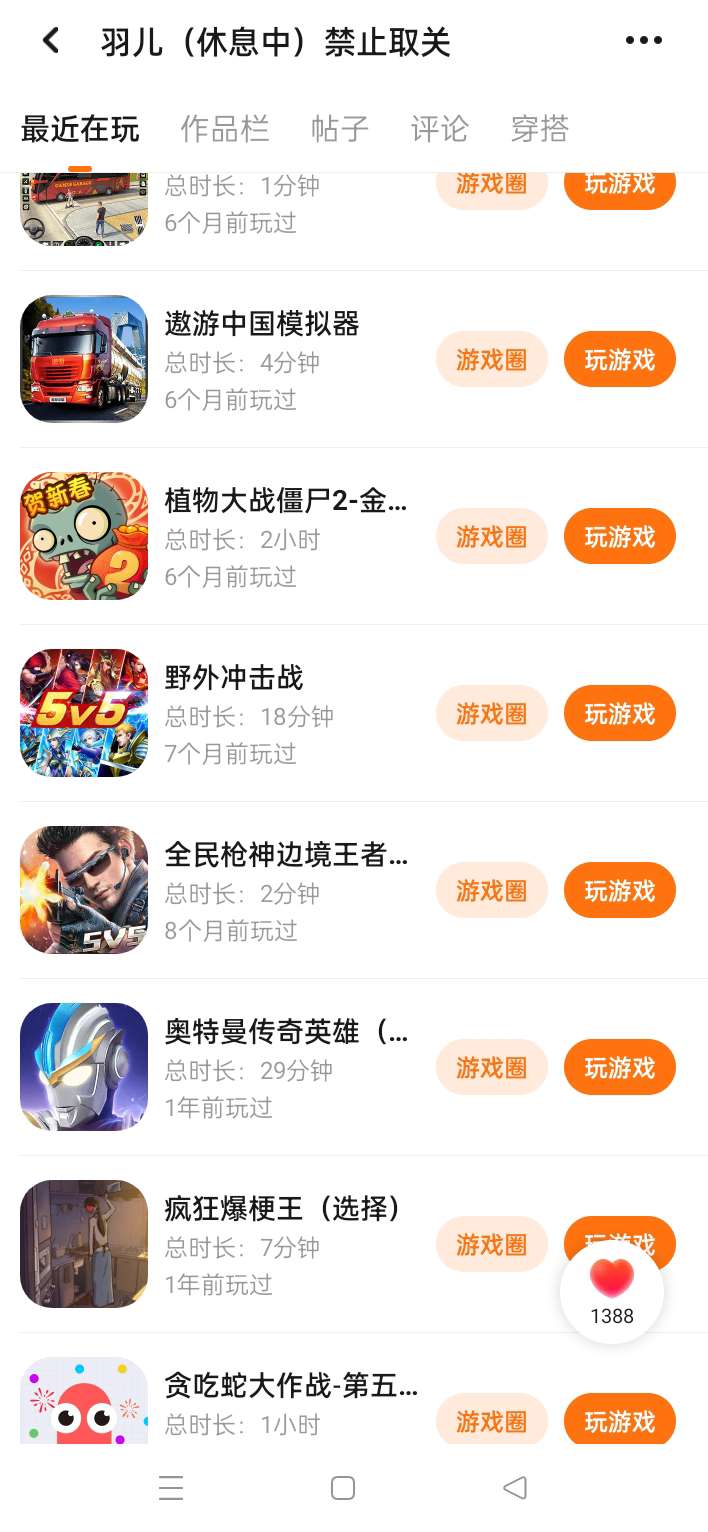The image size is (708, 1532).
Task: Go to the system home screen
Action: coord(343,1489)
